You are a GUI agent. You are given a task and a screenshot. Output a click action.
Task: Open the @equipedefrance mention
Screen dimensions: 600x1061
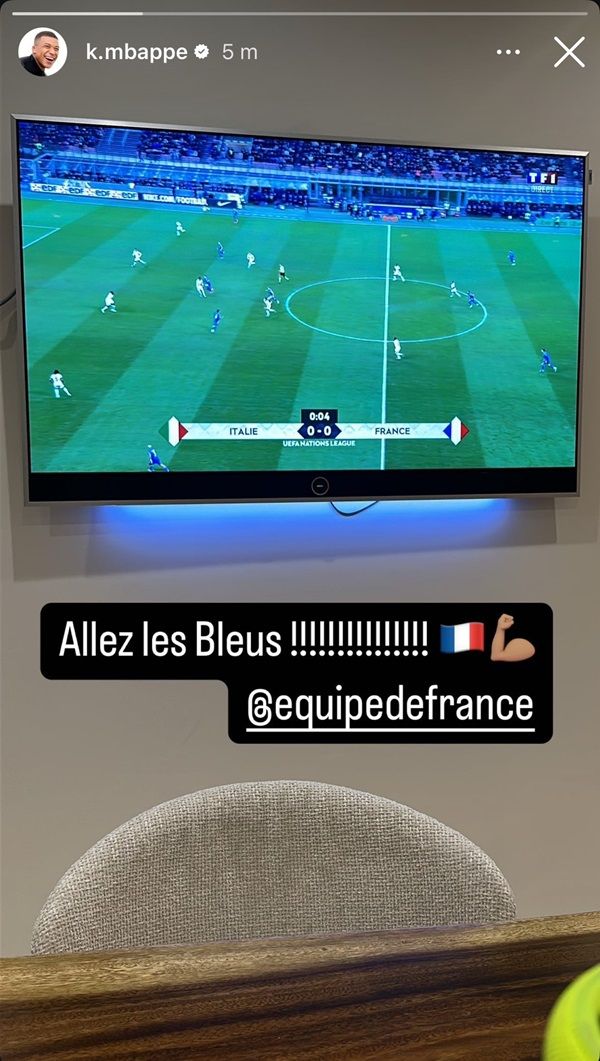390,706
